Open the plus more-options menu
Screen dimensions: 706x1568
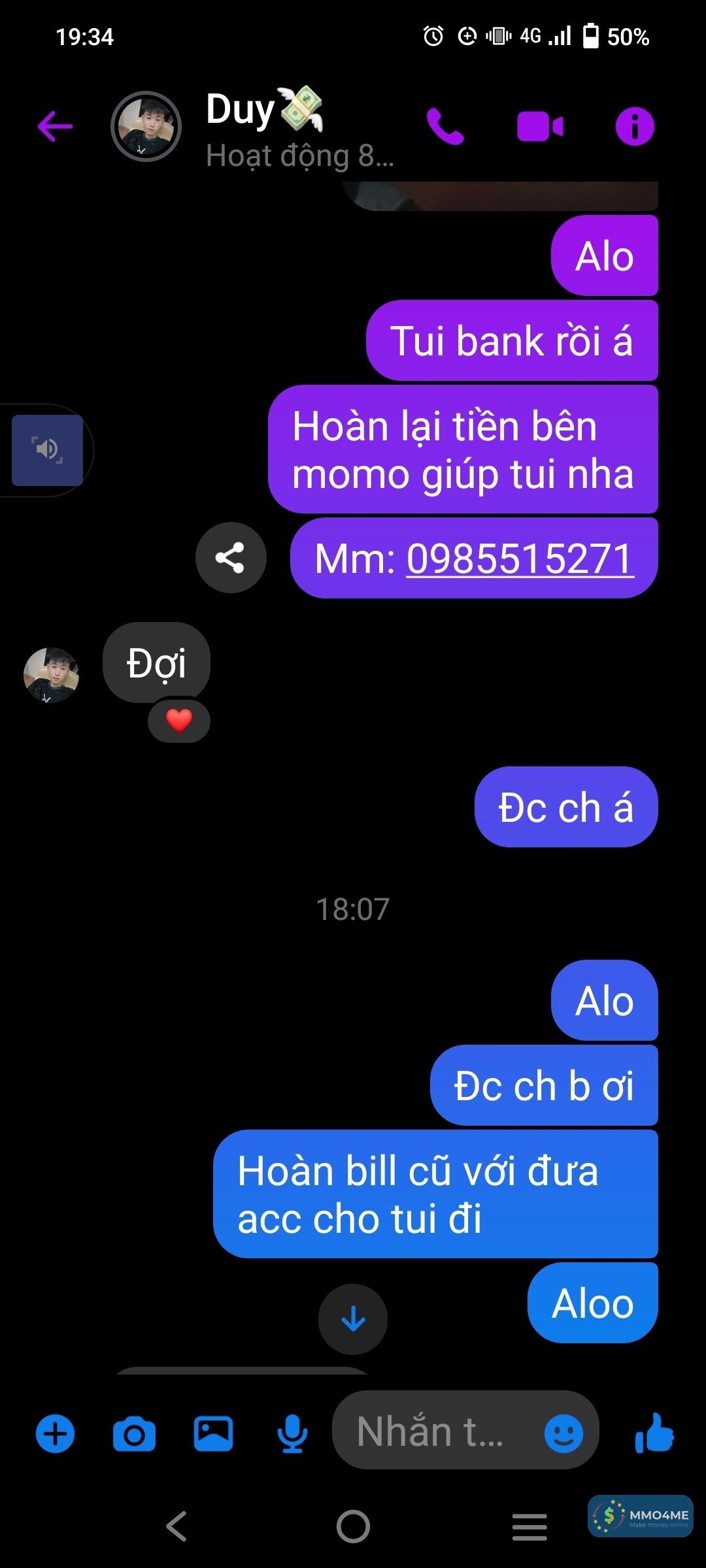(55, 1433)
